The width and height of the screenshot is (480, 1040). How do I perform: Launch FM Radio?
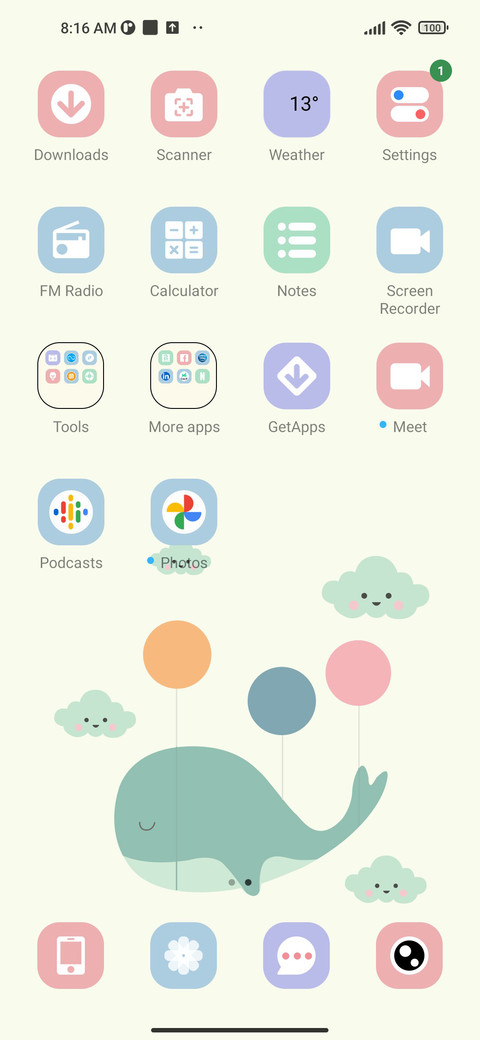coord(71,240)
